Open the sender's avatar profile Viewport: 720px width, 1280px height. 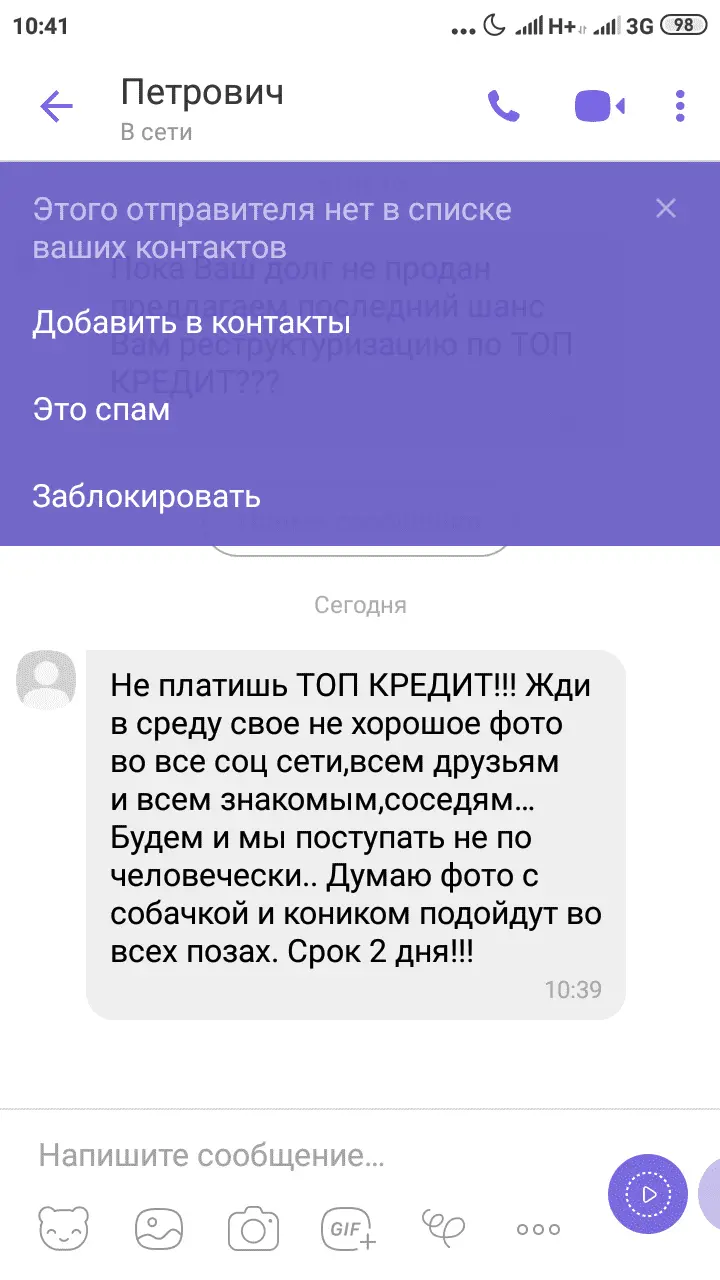(46, 680)
